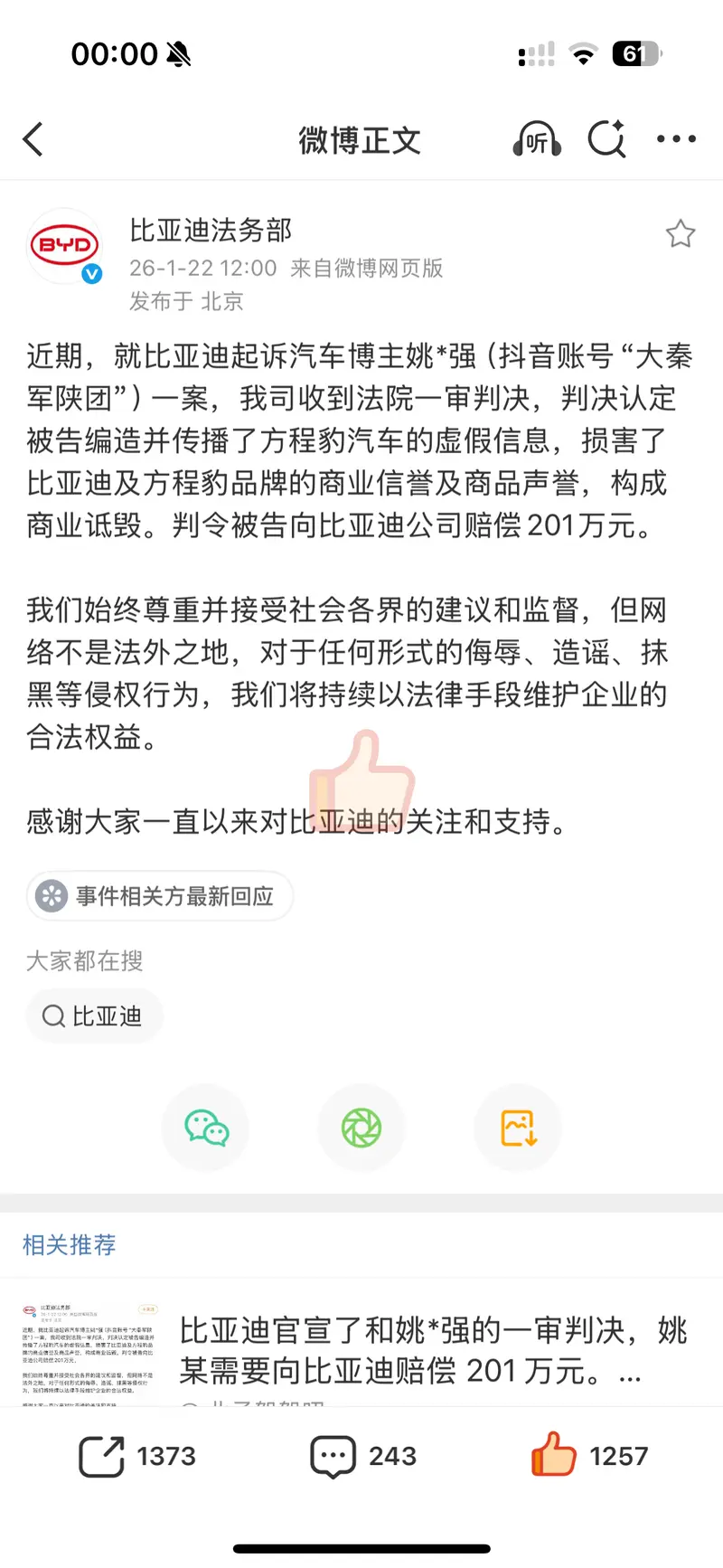723x1568 pixels.
Task: Open 比亚迪法务部 profile avatar
Action: 65,246
